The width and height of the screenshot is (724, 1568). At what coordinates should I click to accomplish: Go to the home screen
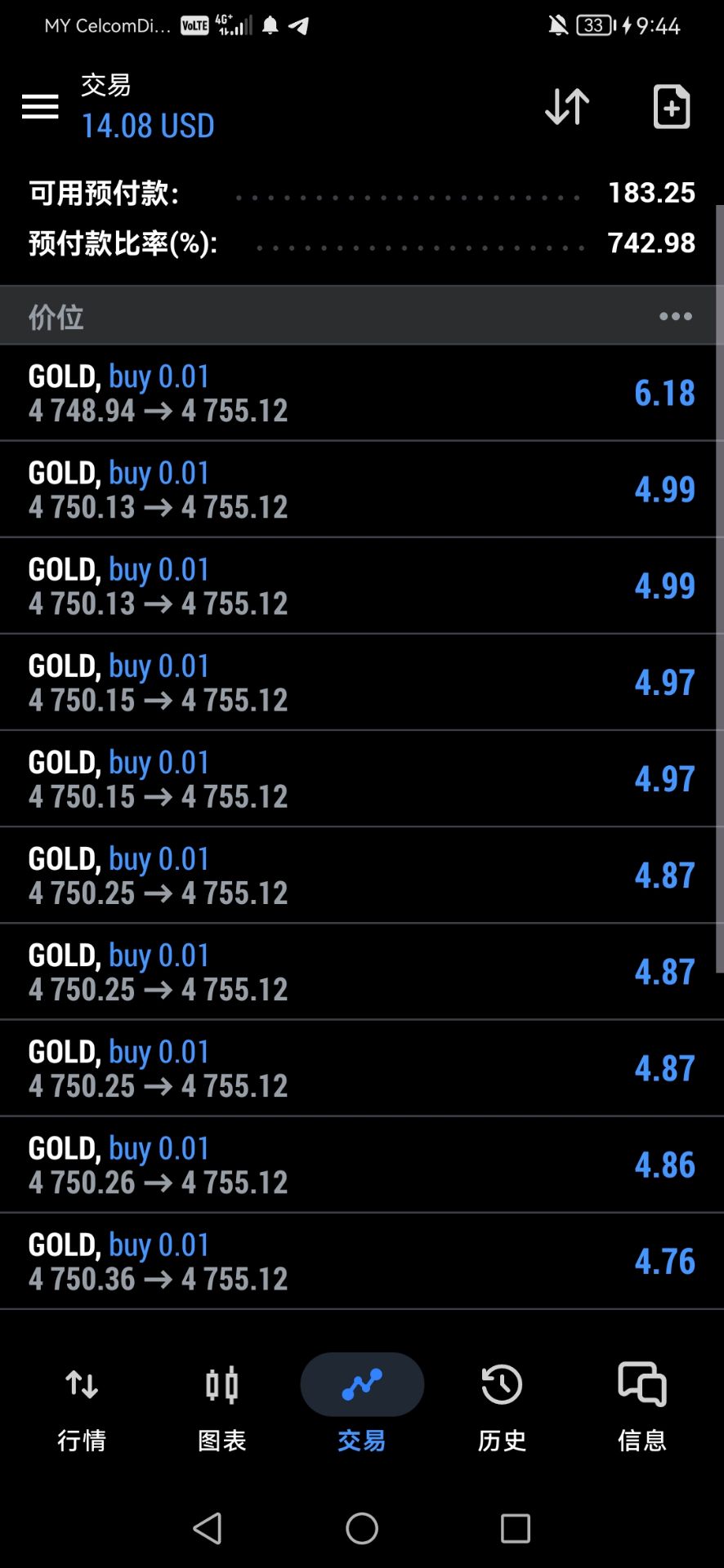pyautogui.click(x=362, y=1528)
